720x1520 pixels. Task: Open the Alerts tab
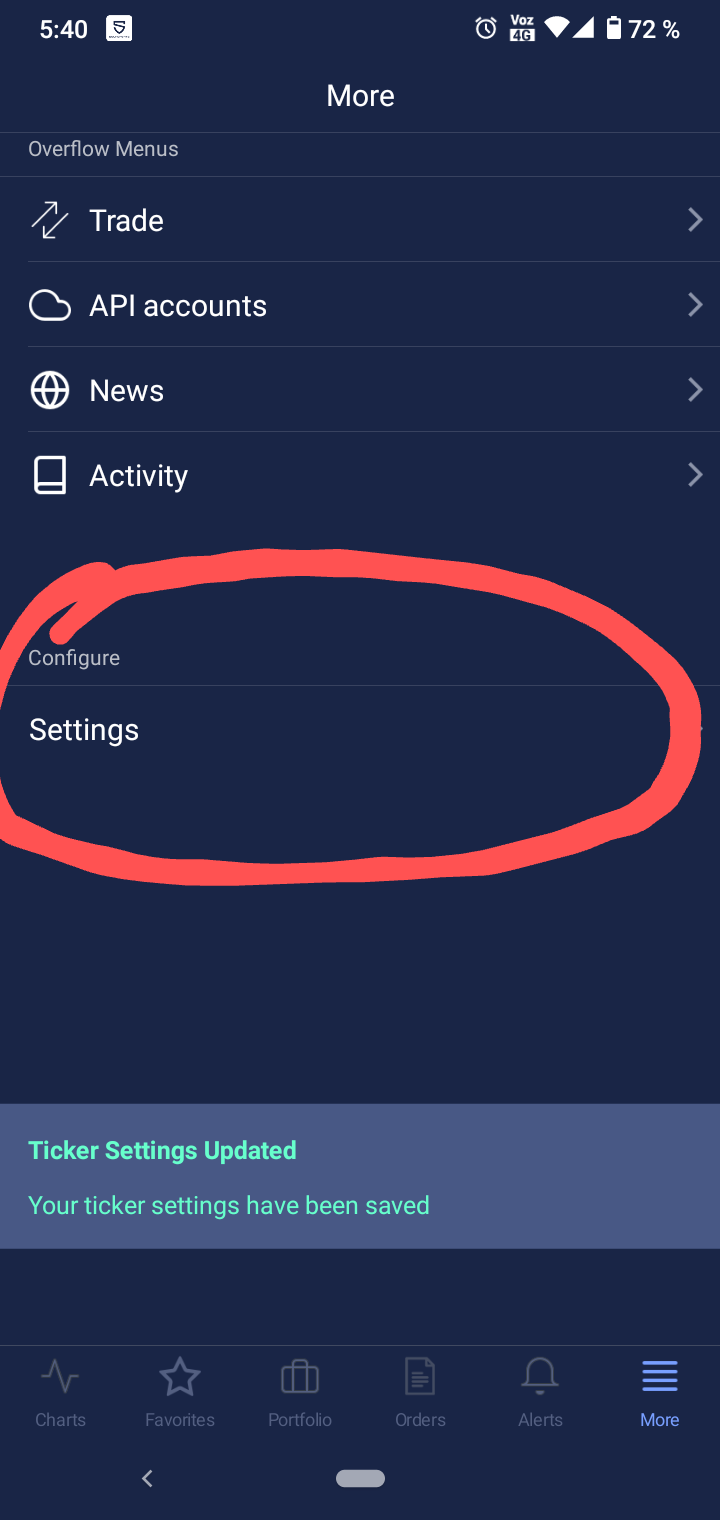point(540,1392)
